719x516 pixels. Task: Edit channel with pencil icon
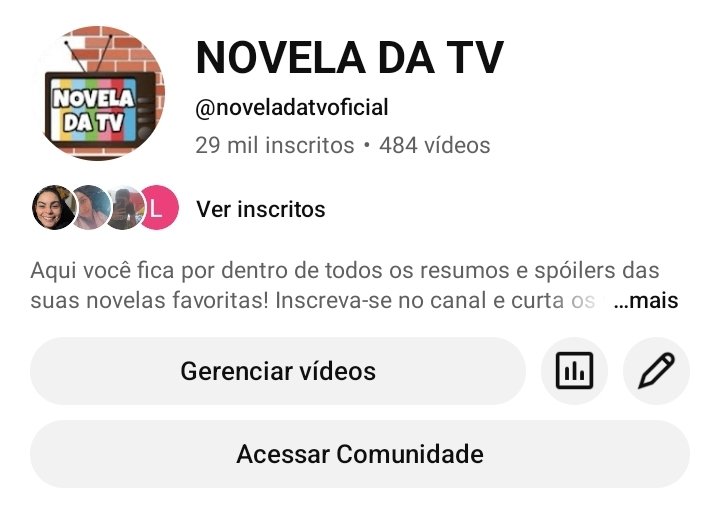tap(656, 372)
